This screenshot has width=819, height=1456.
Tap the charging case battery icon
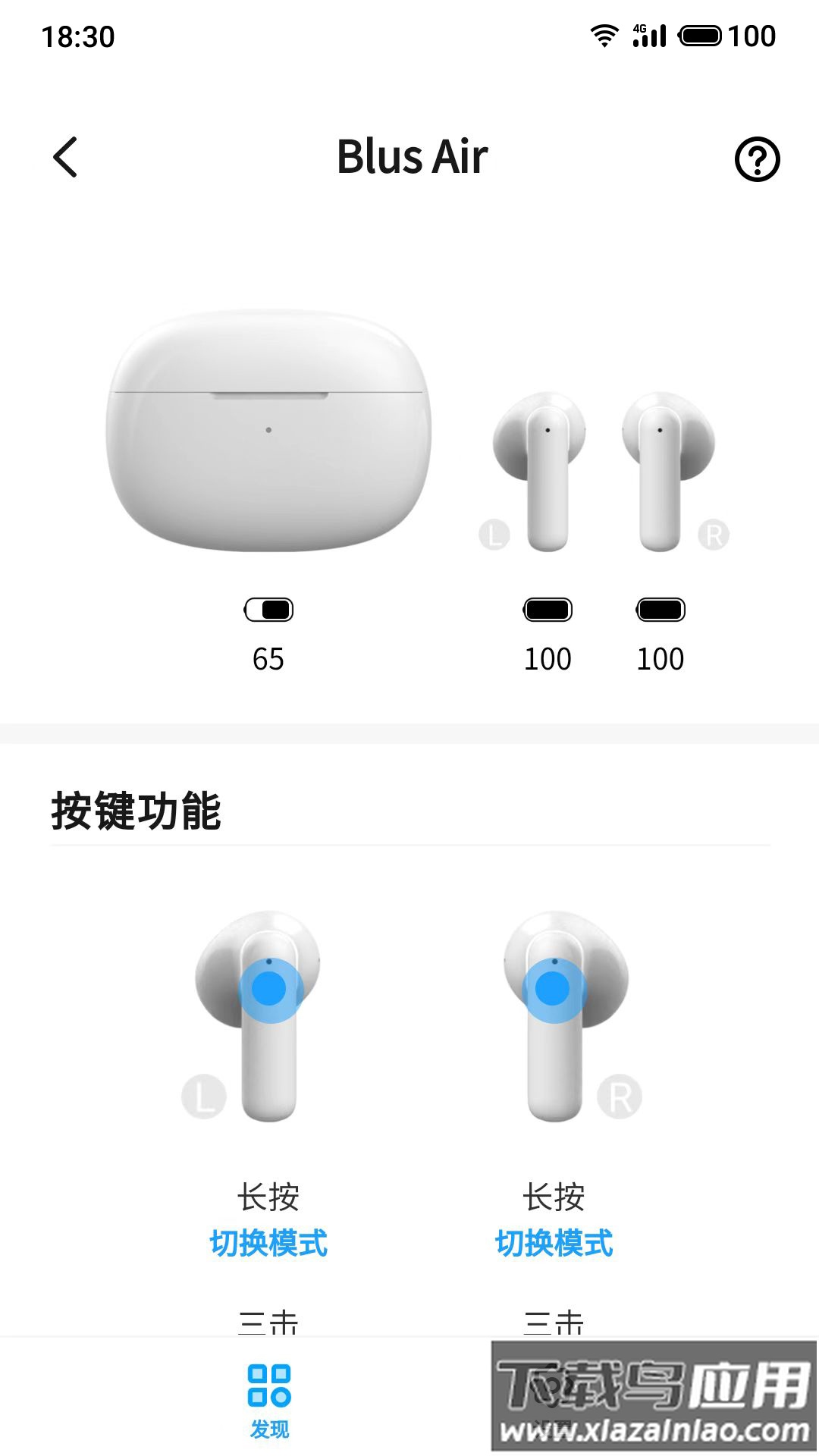(269, 609)
